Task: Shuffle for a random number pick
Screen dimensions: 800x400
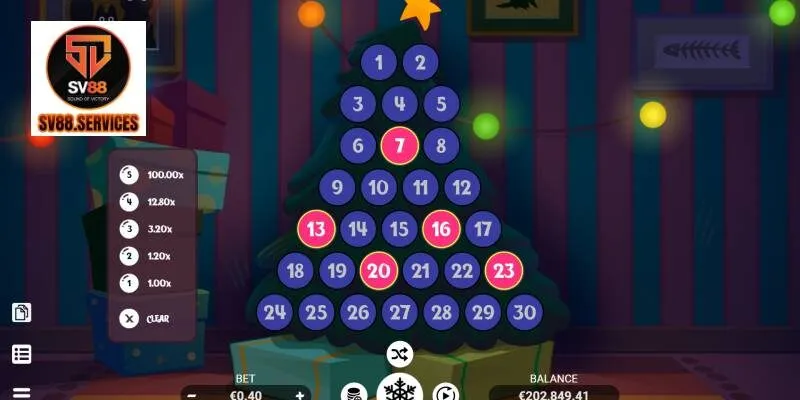Action: (399, 354)
